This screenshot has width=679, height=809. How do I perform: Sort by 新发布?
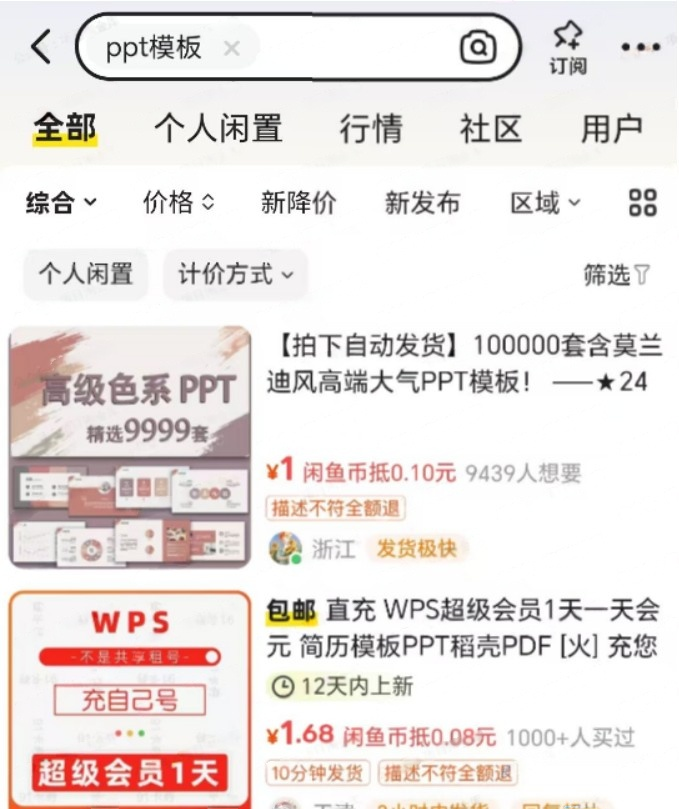click(x=422, y=203)
